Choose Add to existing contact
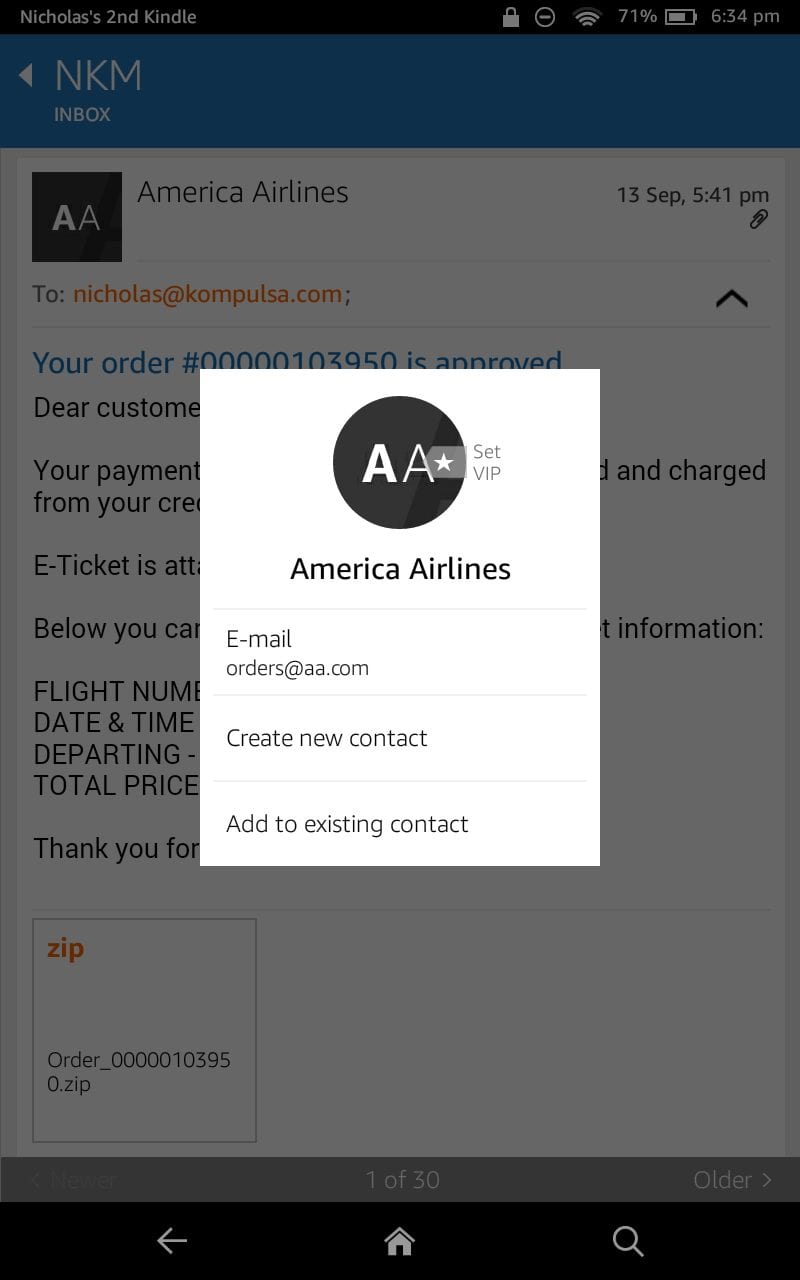This screenshot has width=800, height=1280. click(x=399, y=824)
